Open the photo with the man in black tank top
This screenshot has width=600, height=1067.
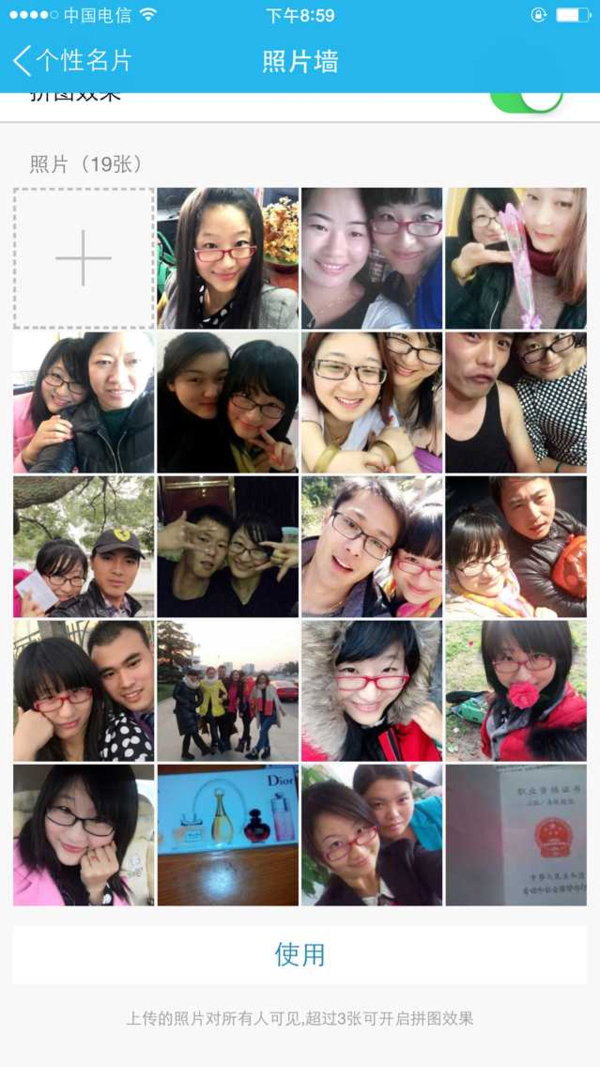click(x=516, y=402)
